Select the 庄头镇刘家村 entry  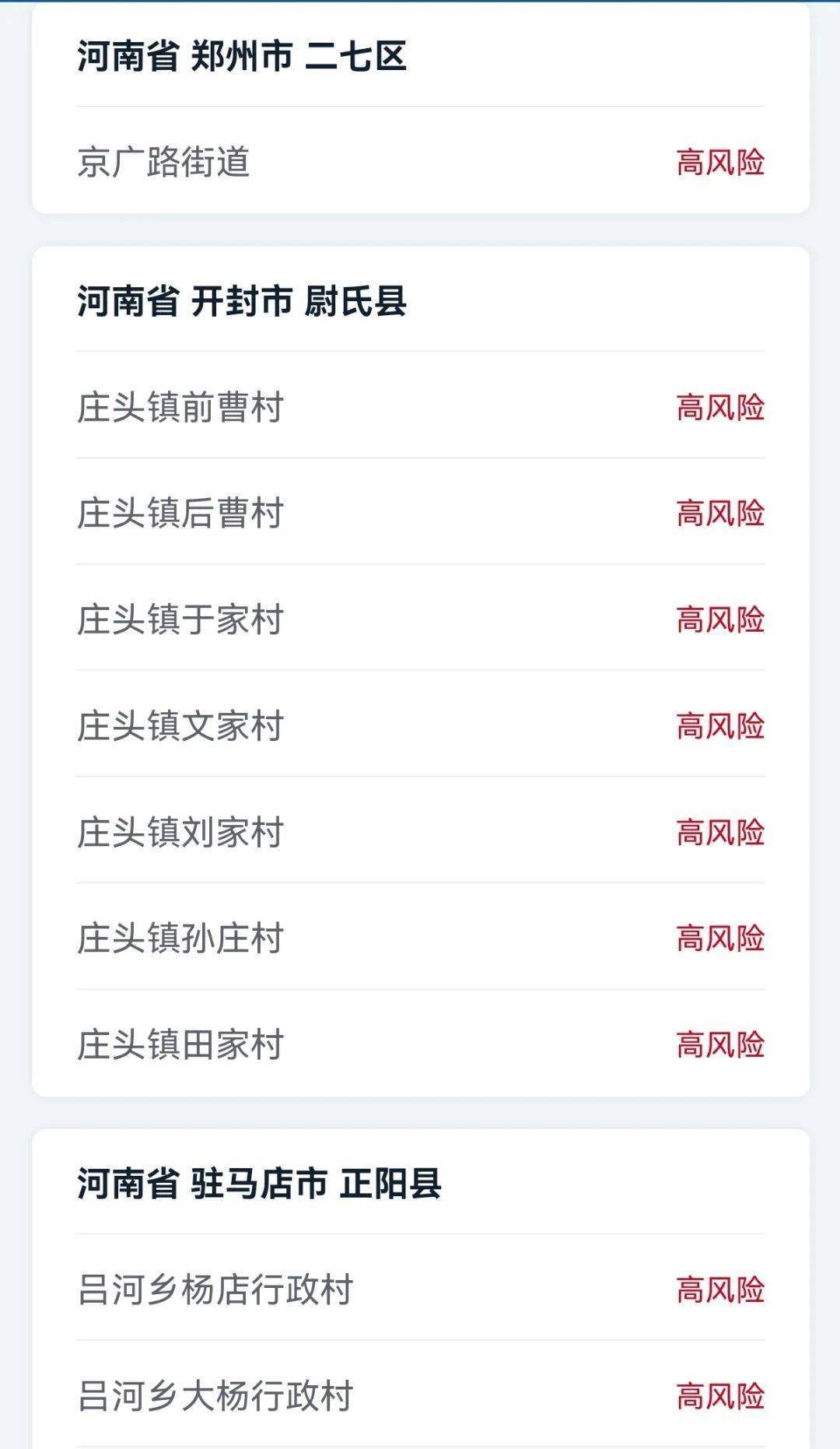(179, 831)
